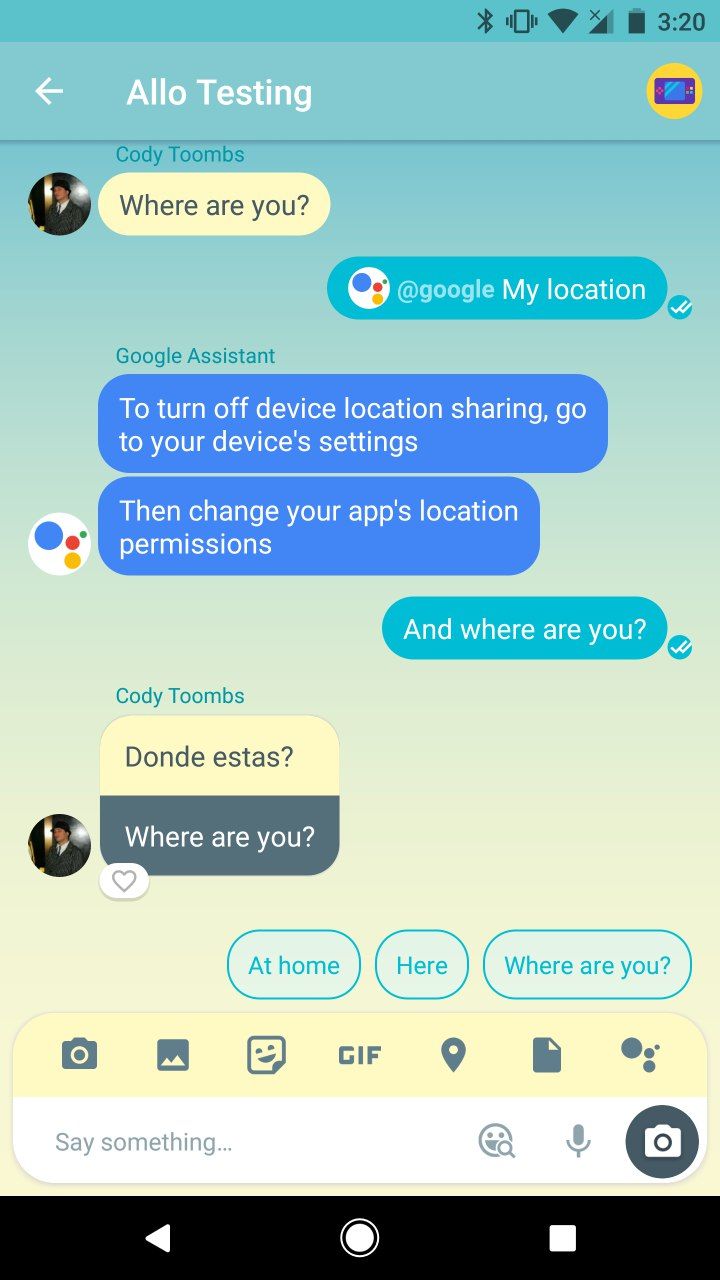Open the group avatar in the app bar

coord(674,92)
